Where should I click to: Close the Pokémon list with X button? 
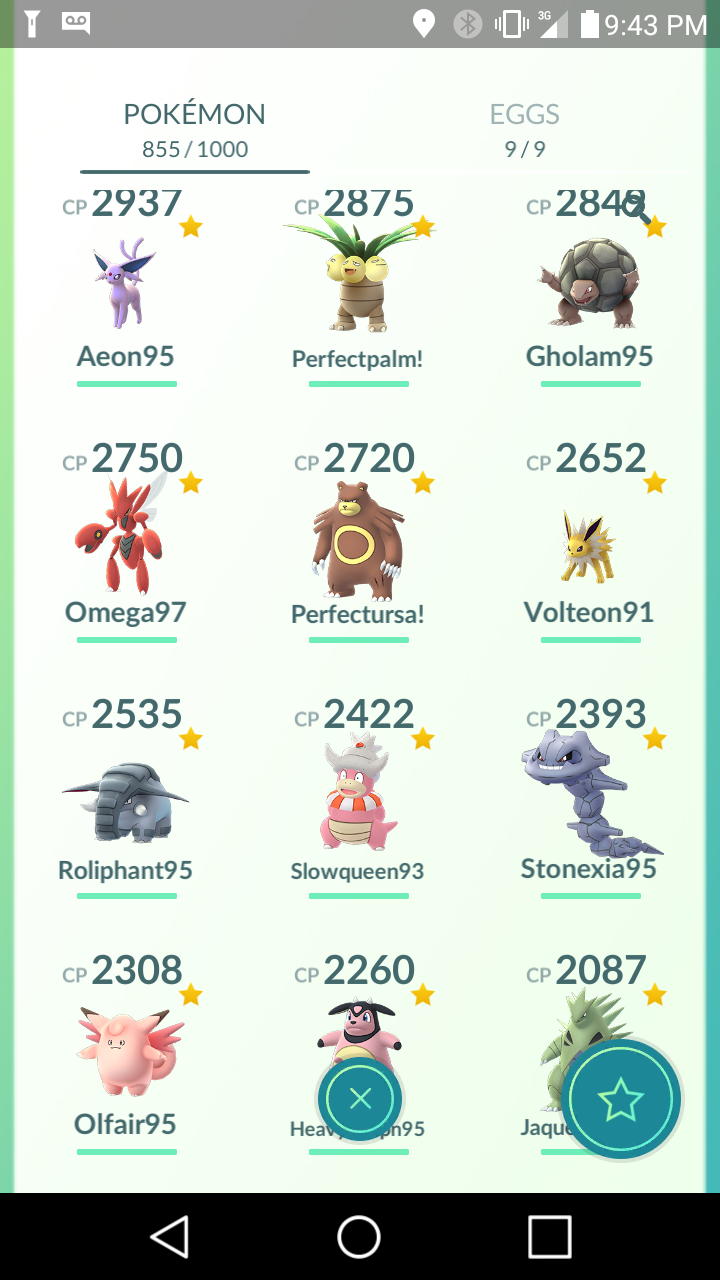[360, 1099]
